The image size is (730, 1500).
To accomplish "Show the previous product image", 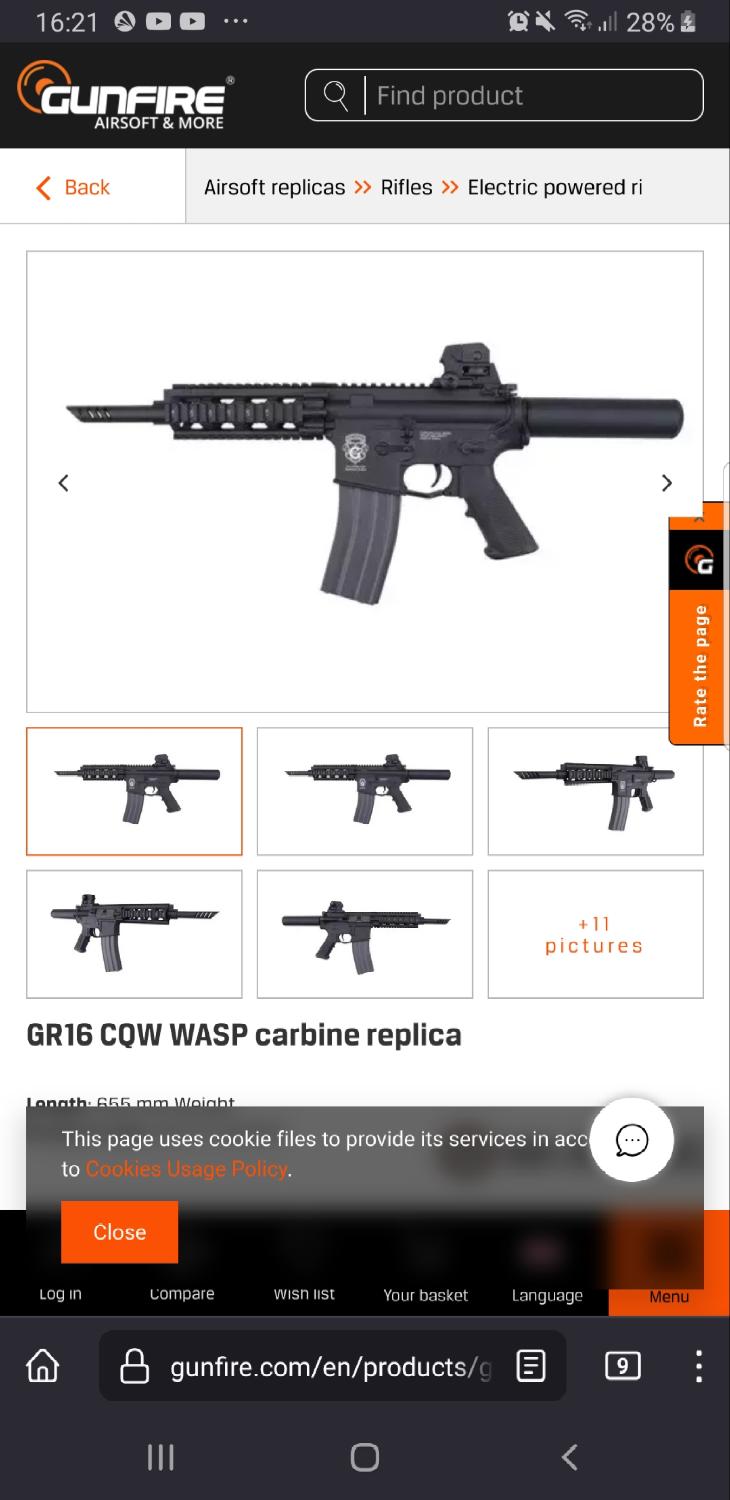I will tap(63, 483).
